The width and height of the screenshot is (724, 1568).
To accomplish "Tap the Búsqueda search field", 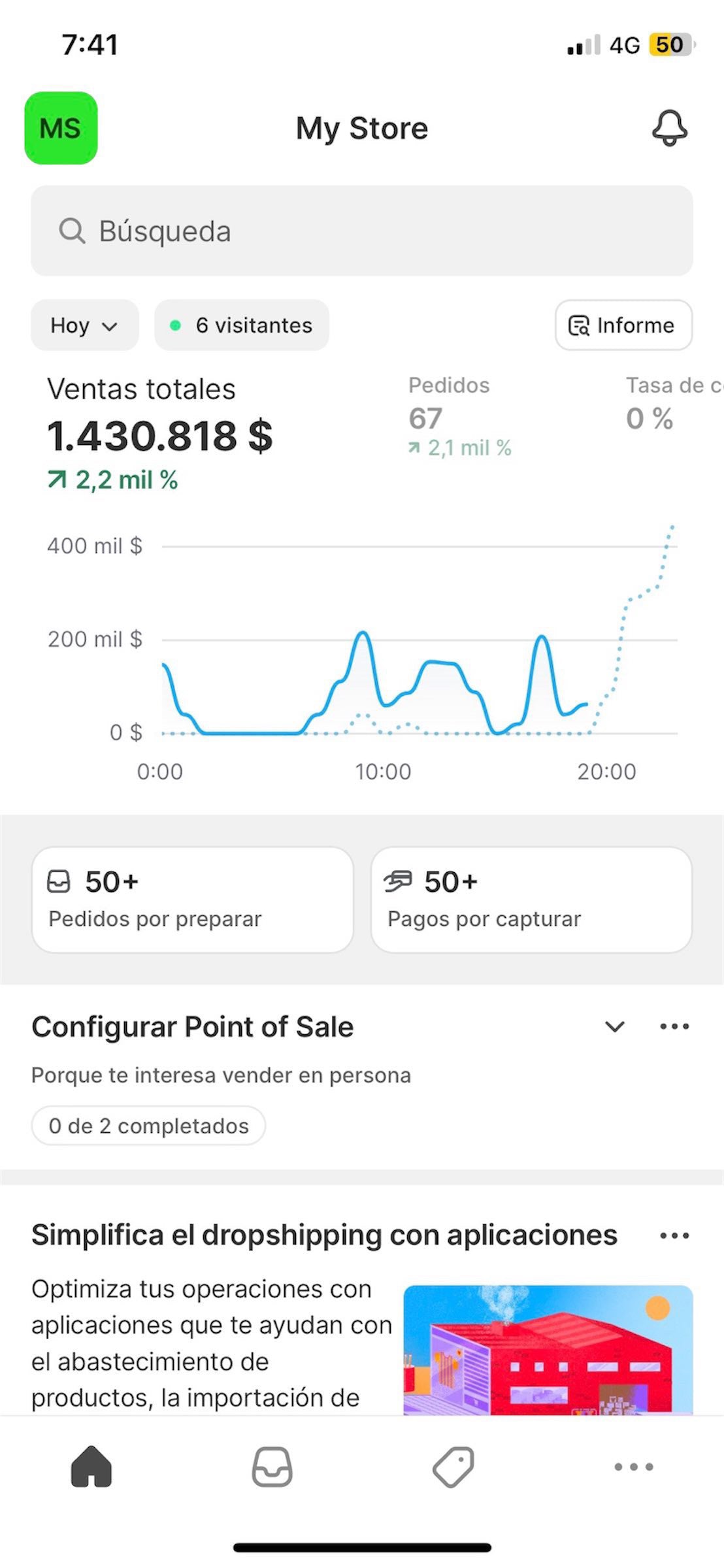I will (362, 231).
